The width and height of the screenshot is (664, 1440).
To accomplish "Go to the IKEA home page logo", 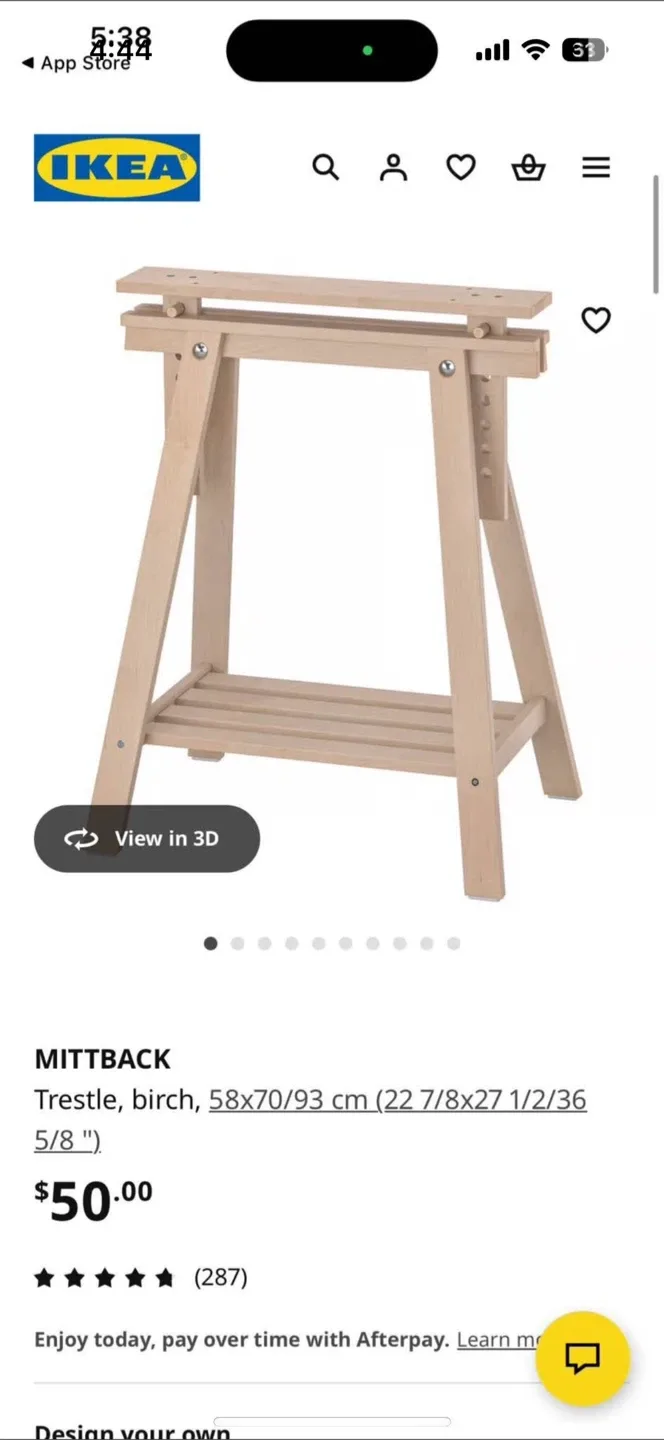I will [x=117, y=168].
